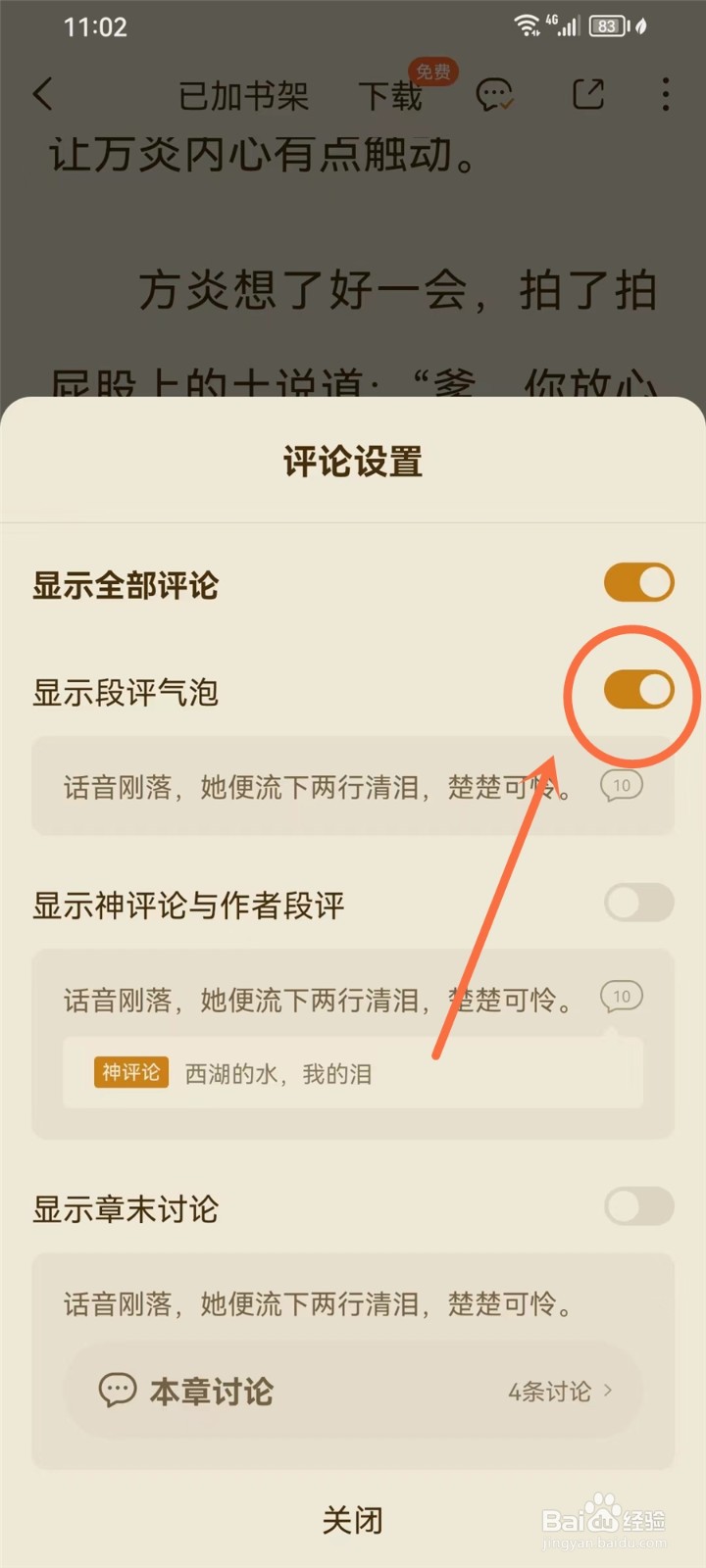706x1568 pixels.
Task: Tap the 关闭 button to close settings
Action: tap(353, 1519)
